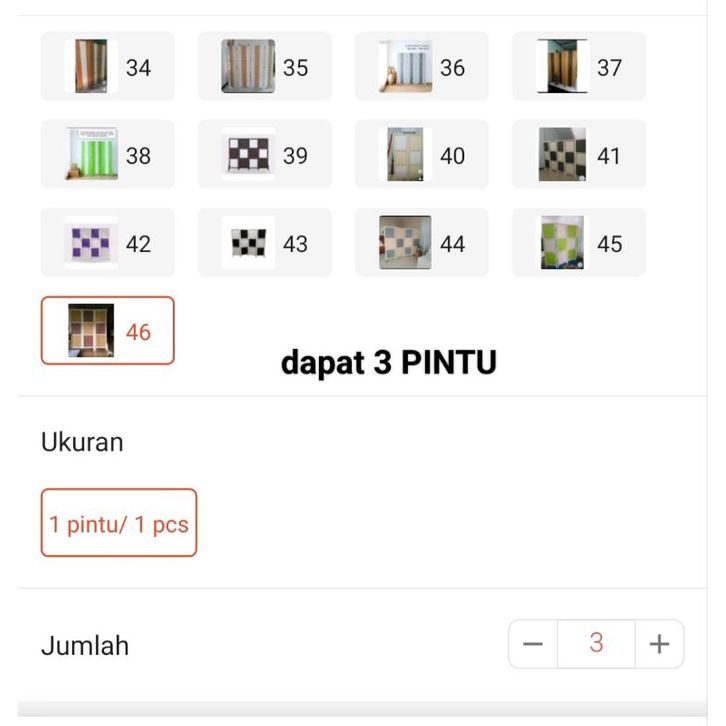Tap the selected variation 46

108,331
